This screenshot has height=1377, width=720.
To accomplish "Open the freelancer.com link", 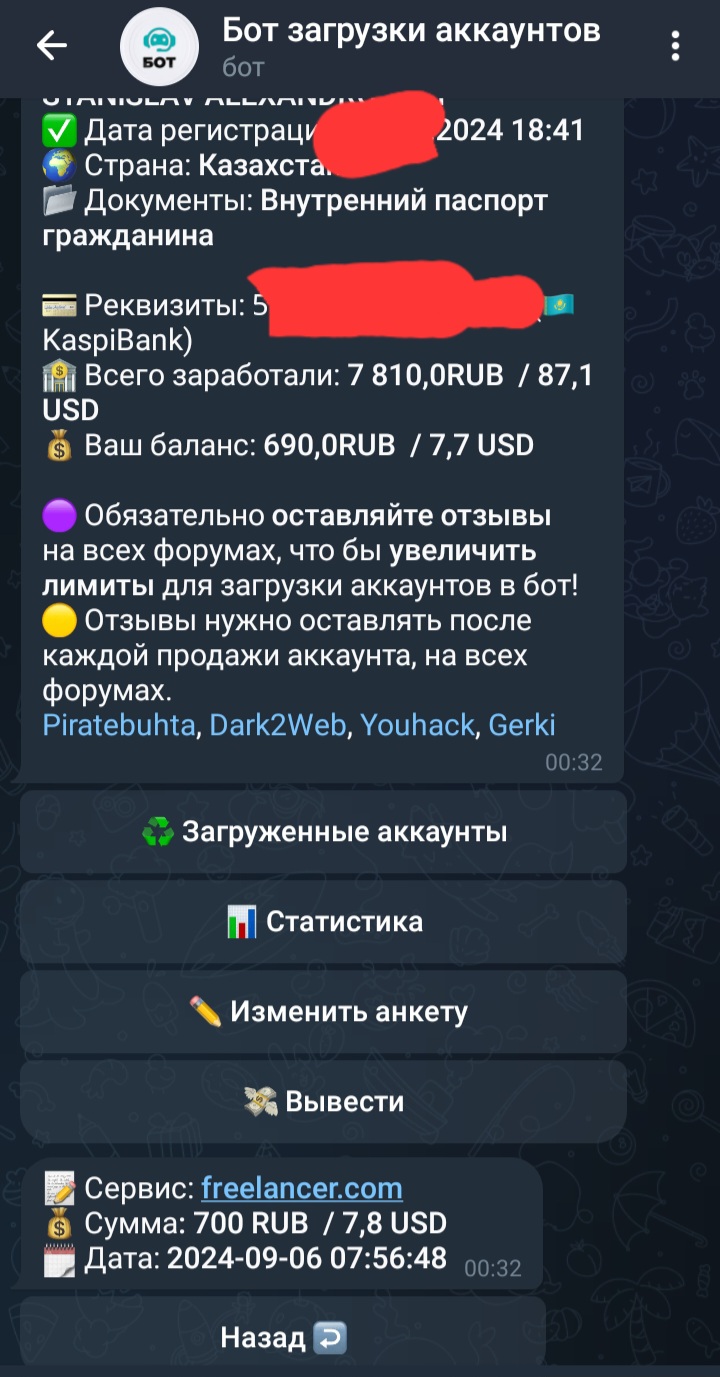I will tap(302, 1188).
